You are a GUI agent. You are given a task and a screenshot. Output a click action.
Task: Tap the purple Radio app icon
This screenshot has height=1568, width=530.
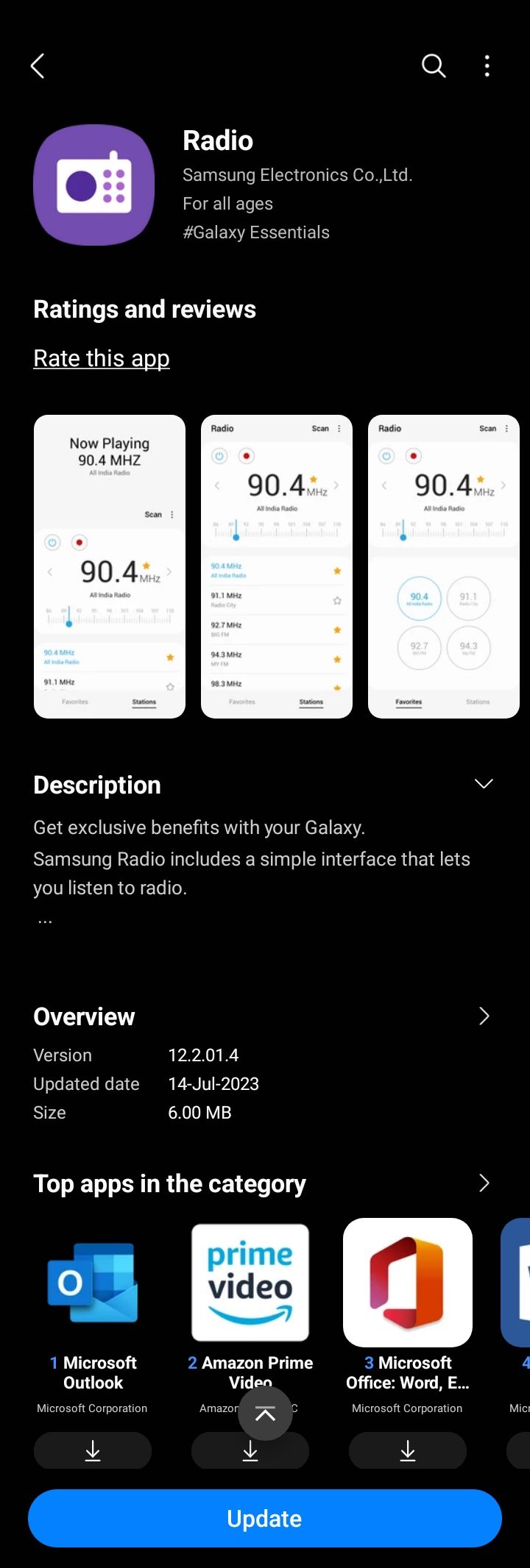[93, 184]
